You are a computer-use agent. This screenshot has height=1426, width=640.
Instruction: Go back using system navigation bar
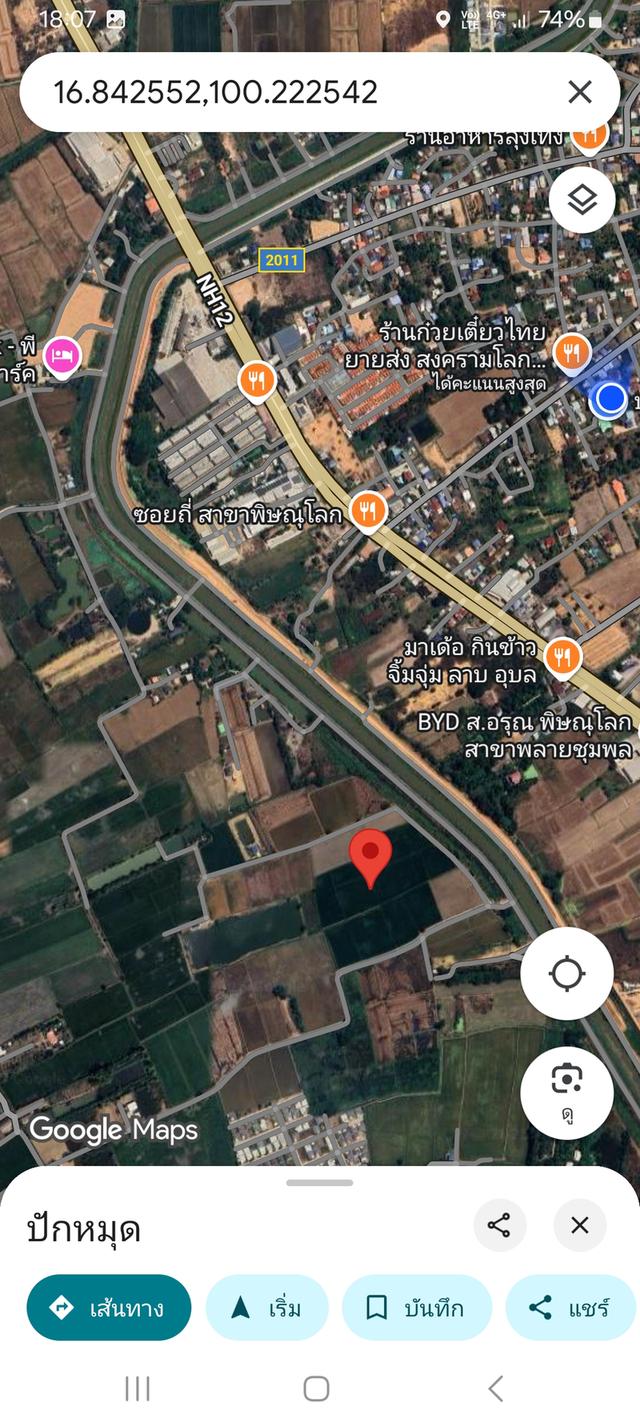click(x=495, y=1388)
